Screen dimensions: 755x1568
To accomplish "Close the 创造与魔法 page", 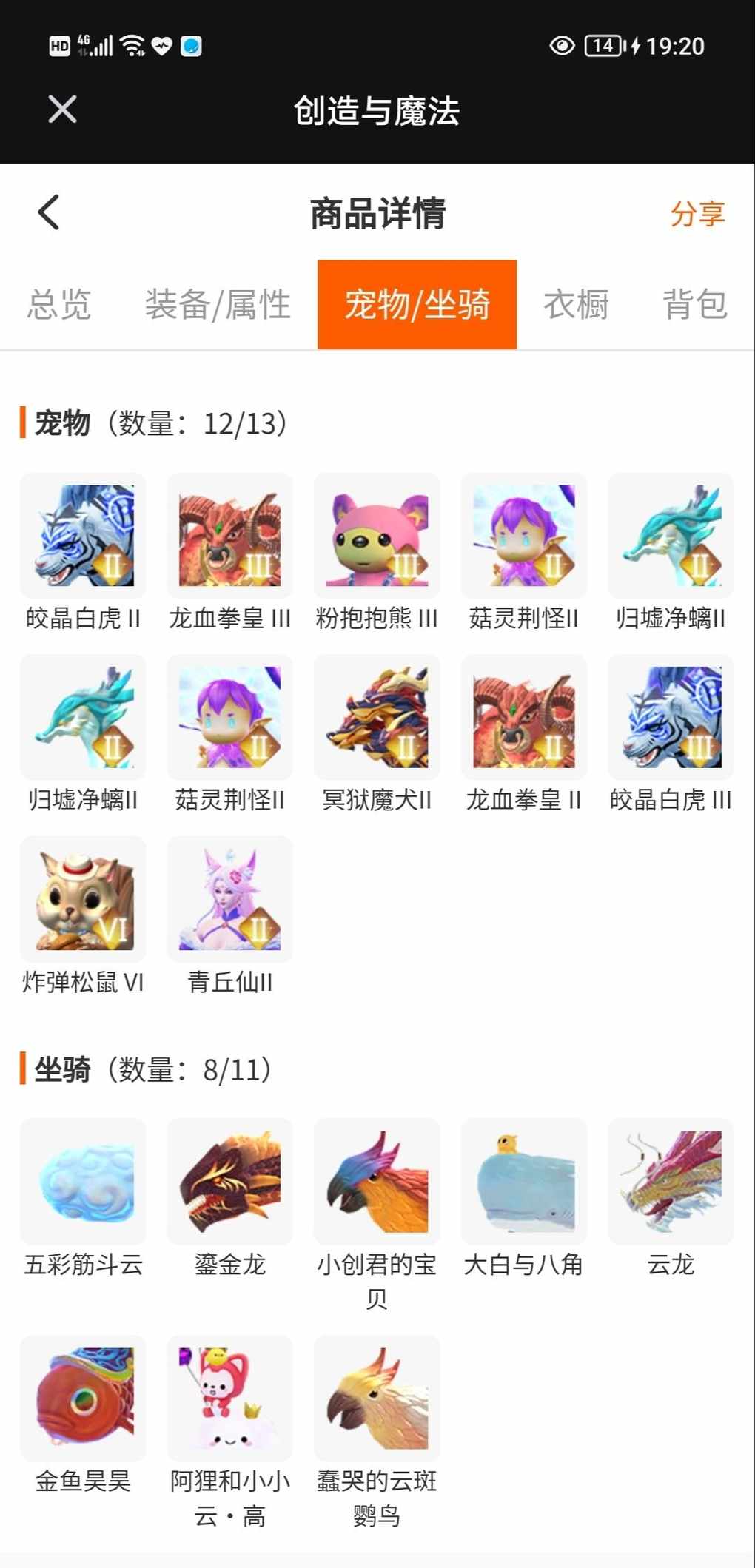I will [x=62, y=110].
